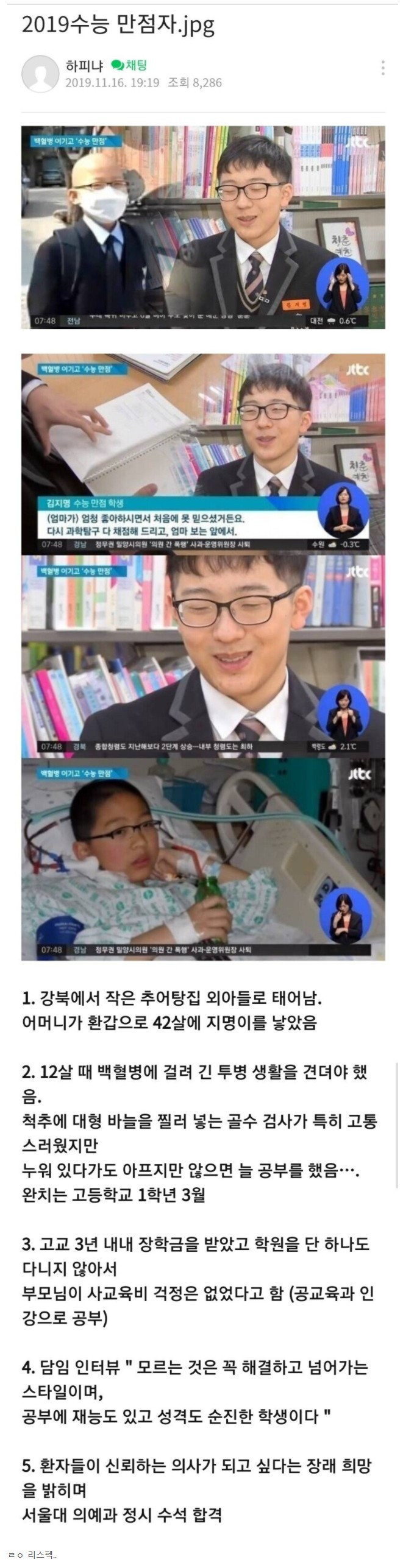Open the first JTBC news image
This screenshot has width=403, height=1568.
click(x=203, y=227)
